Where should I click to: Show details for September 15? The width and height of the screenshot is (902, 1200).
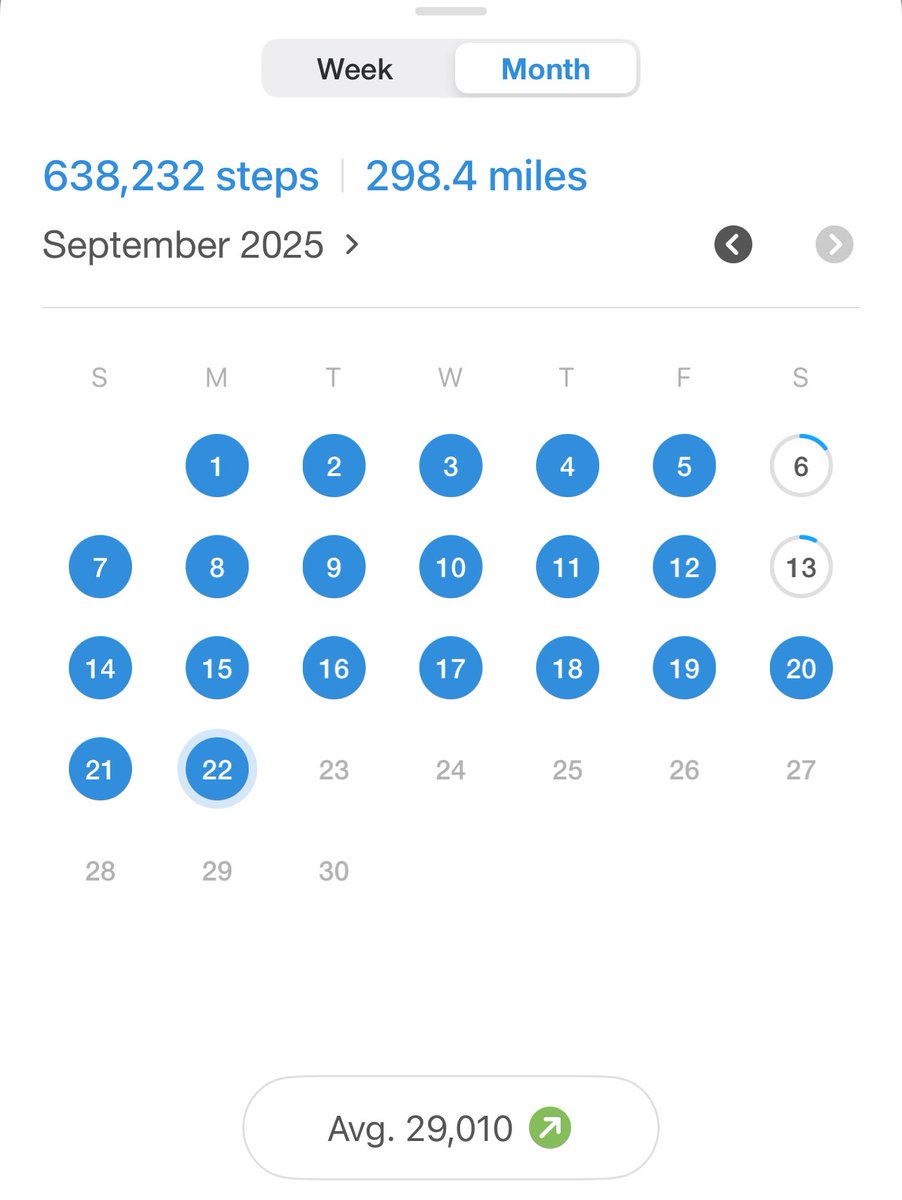coord(217,668)
